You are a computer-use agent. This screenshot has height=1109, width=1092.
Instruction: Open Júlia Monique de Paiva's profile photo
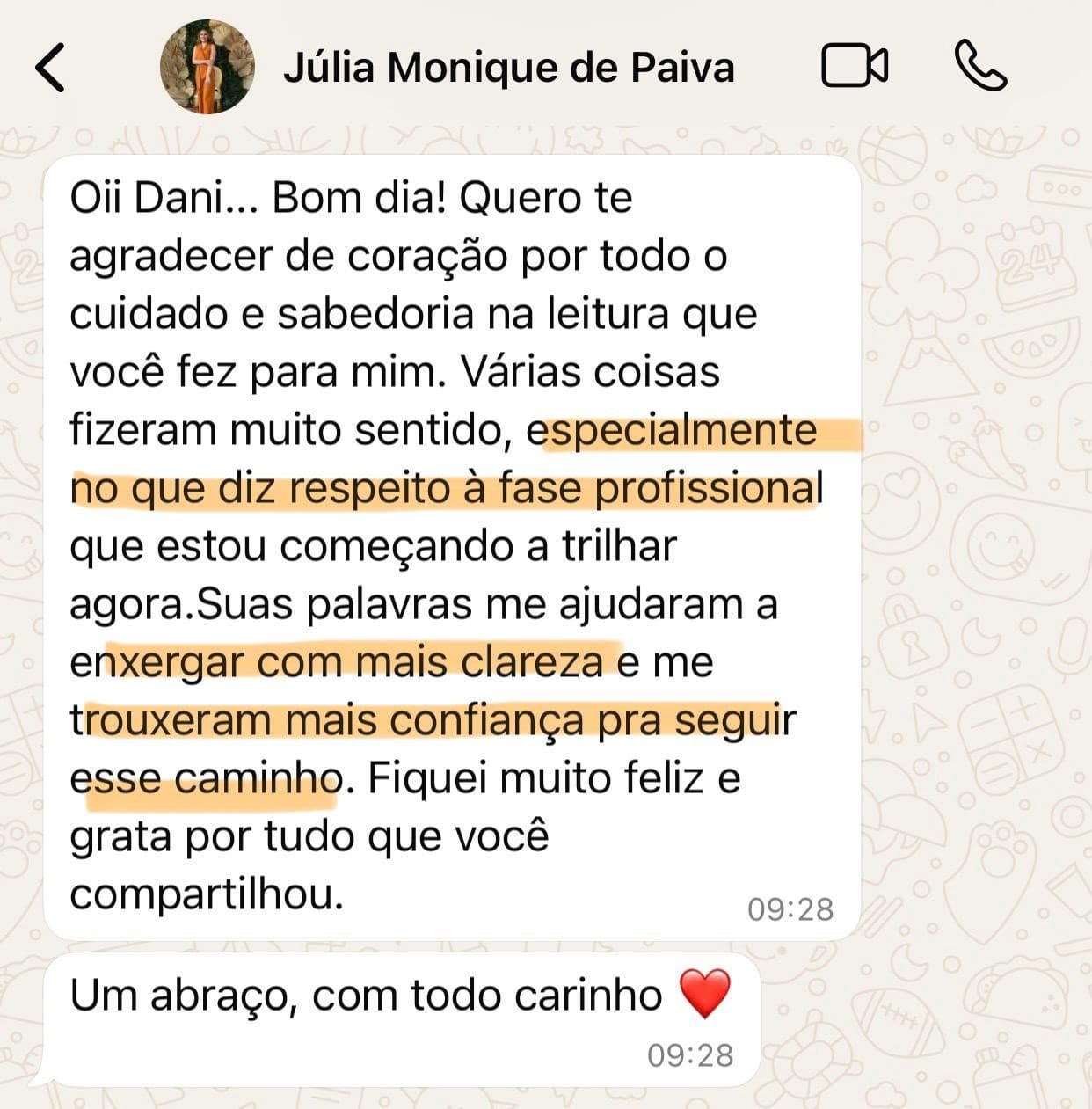point(207,68)
